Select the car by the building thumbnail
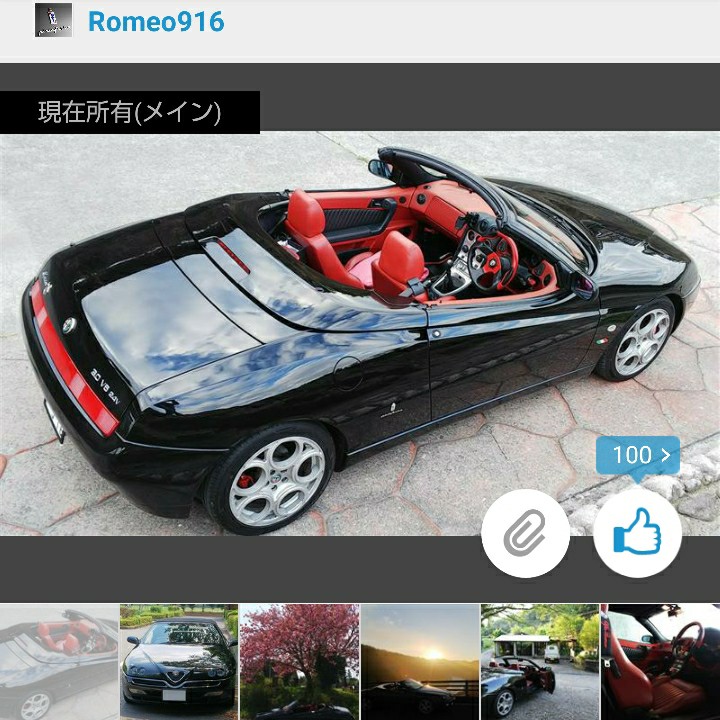The height and width of the screenshot is (720, 720). pyautogui.click(x=539, y=661)
